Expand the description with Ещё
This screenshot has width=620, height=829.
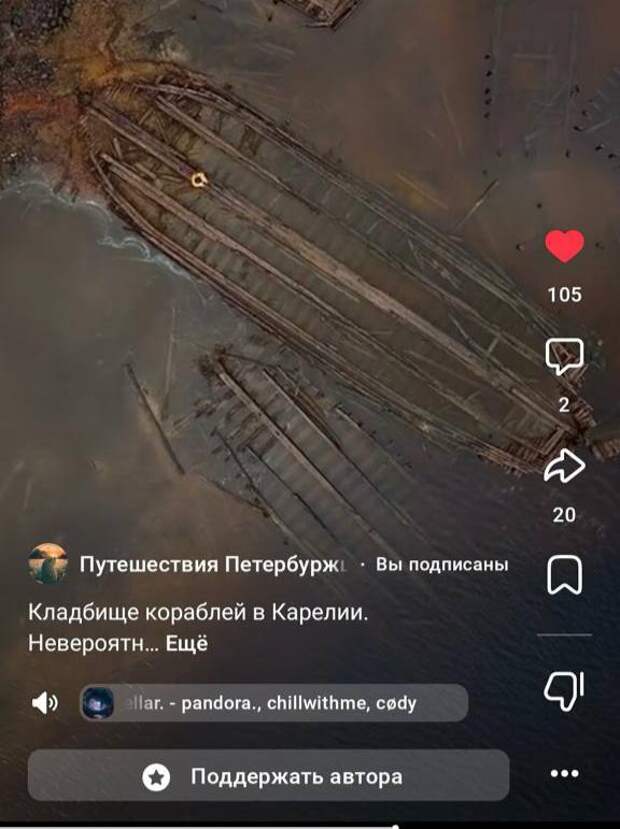pos(188,644)
